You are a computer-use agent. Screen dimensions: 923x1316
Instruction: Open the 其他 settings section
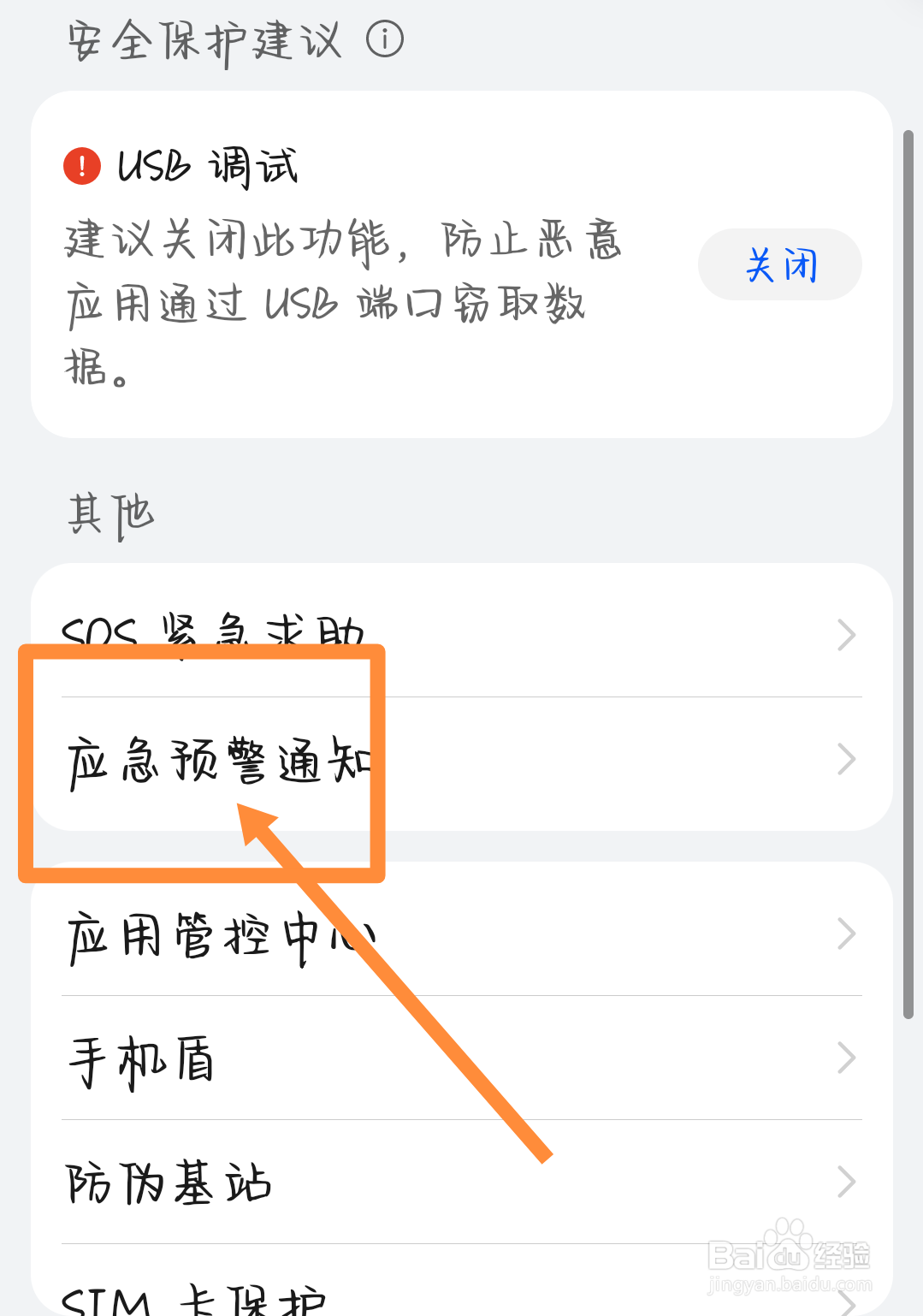point(110,513)
